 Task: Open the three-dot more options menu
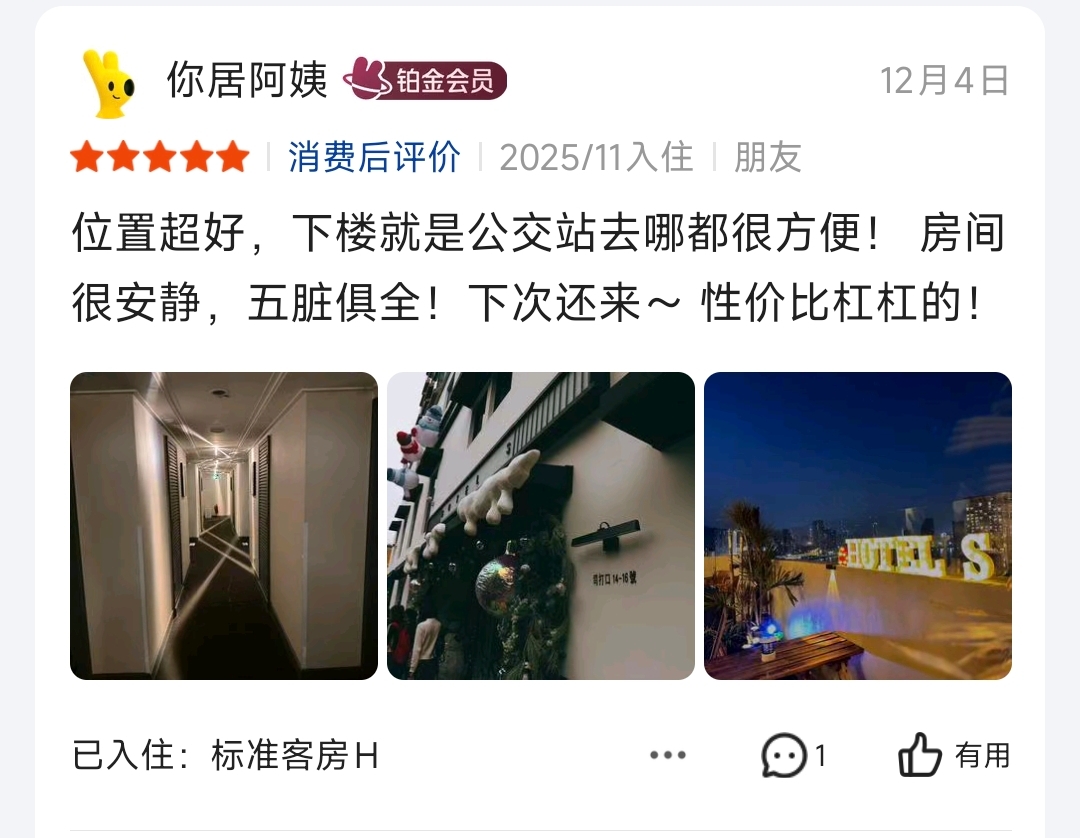pos(667,755)
